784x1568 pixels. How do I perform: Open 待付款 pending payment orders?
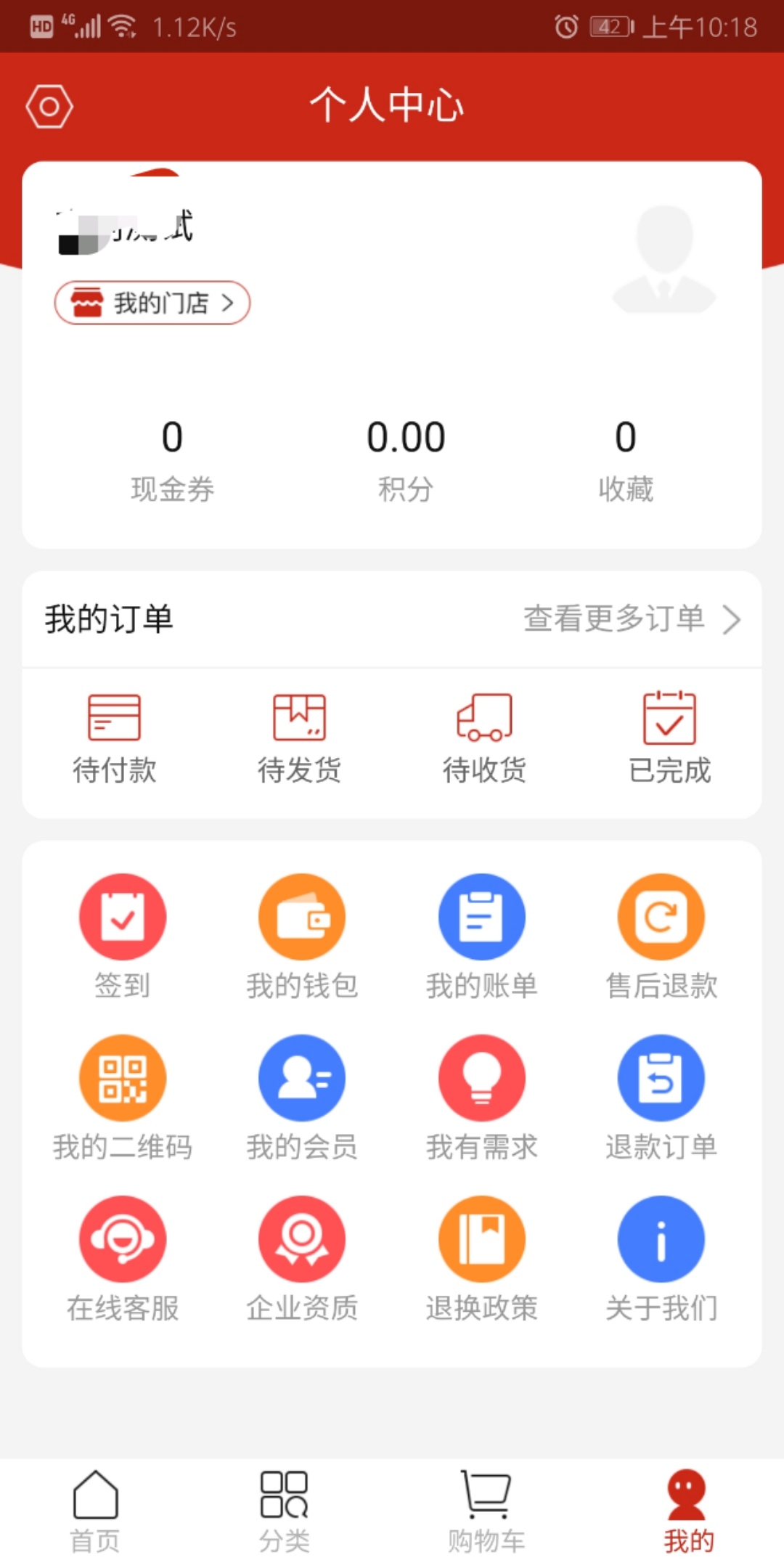pos(114,738)
